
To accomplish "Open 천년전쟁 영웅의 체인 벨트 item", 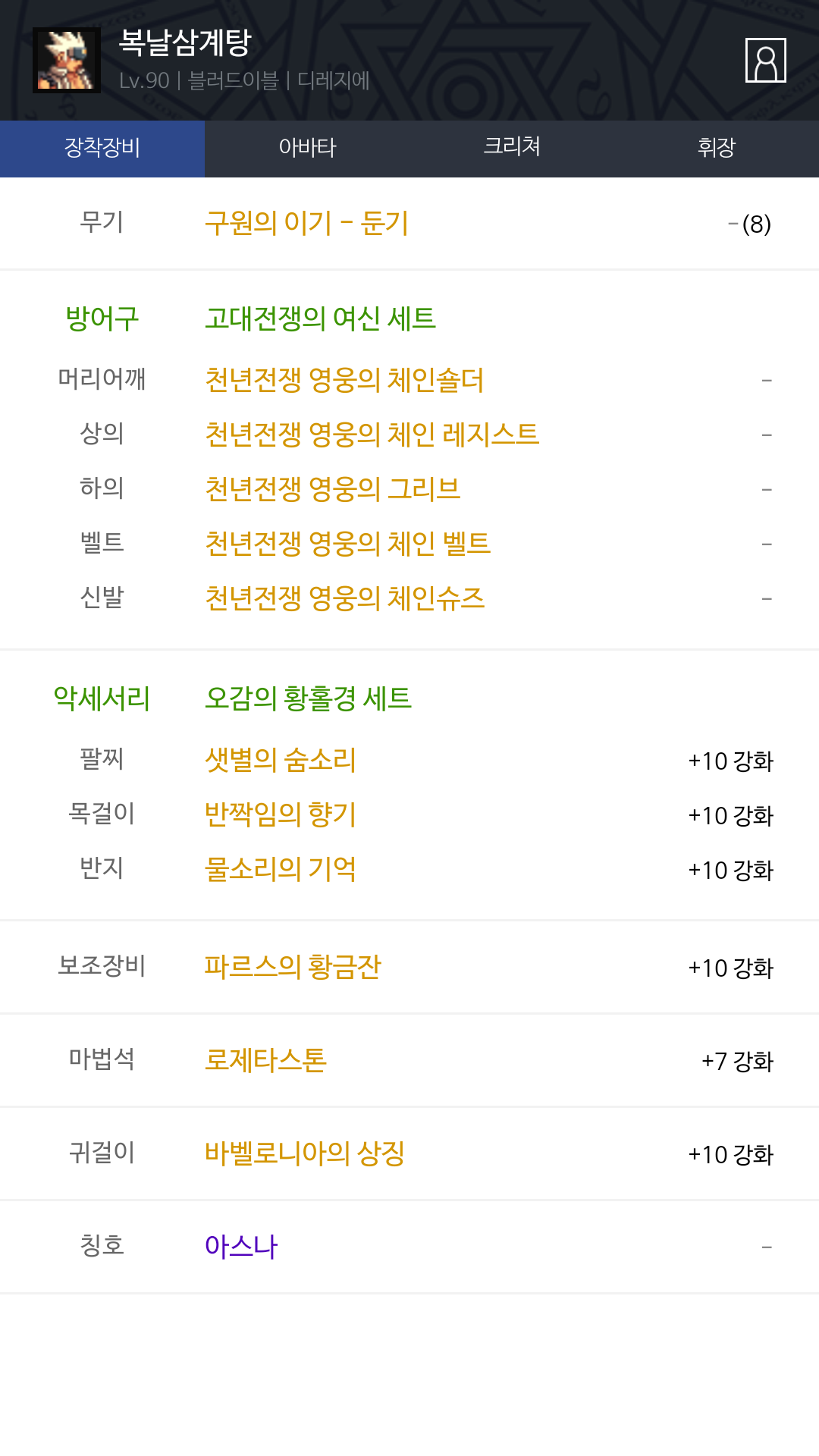I will point(347,544).
